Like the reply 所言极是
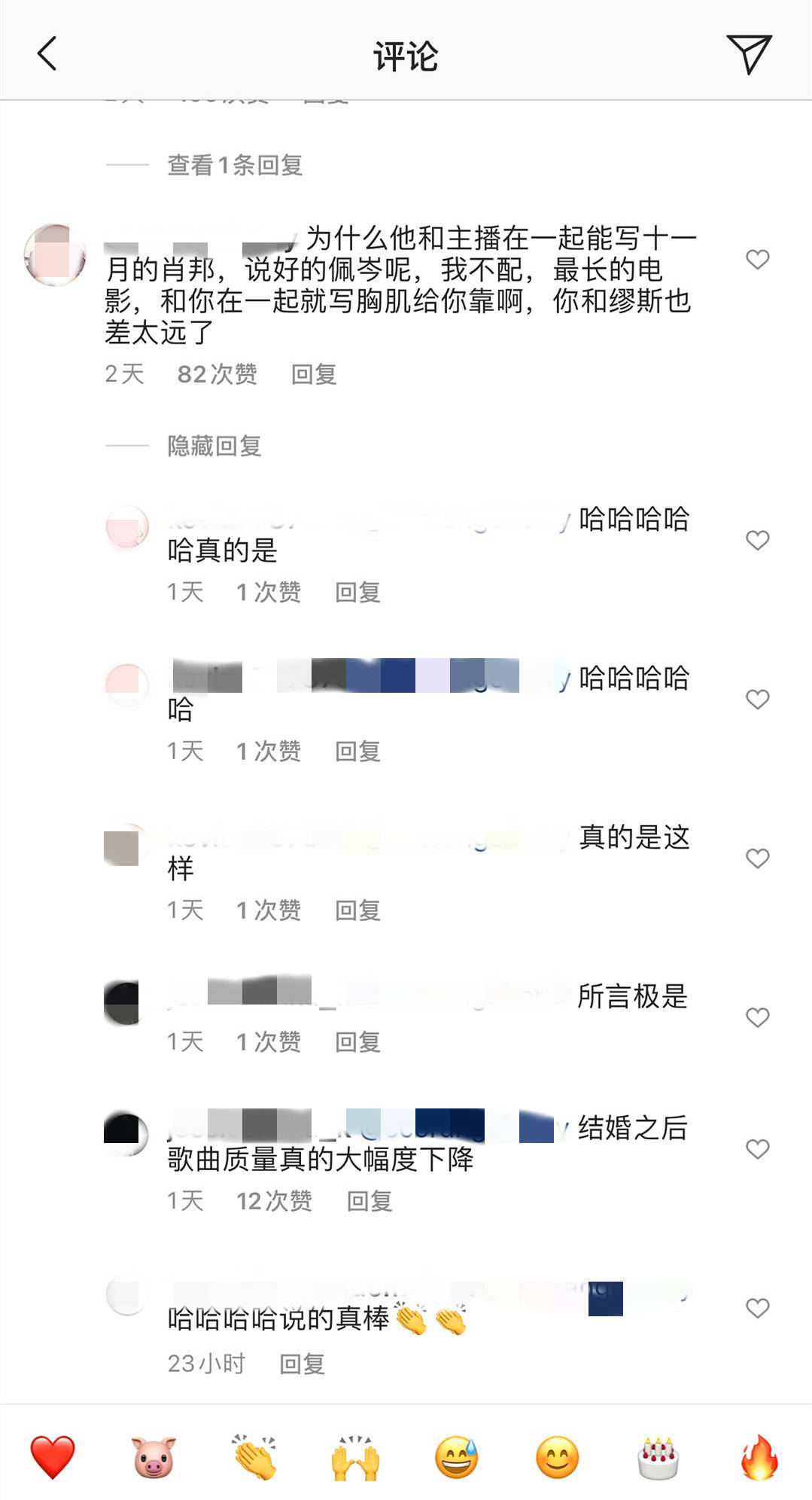 pyautogui.click(x=757, y=1017)
